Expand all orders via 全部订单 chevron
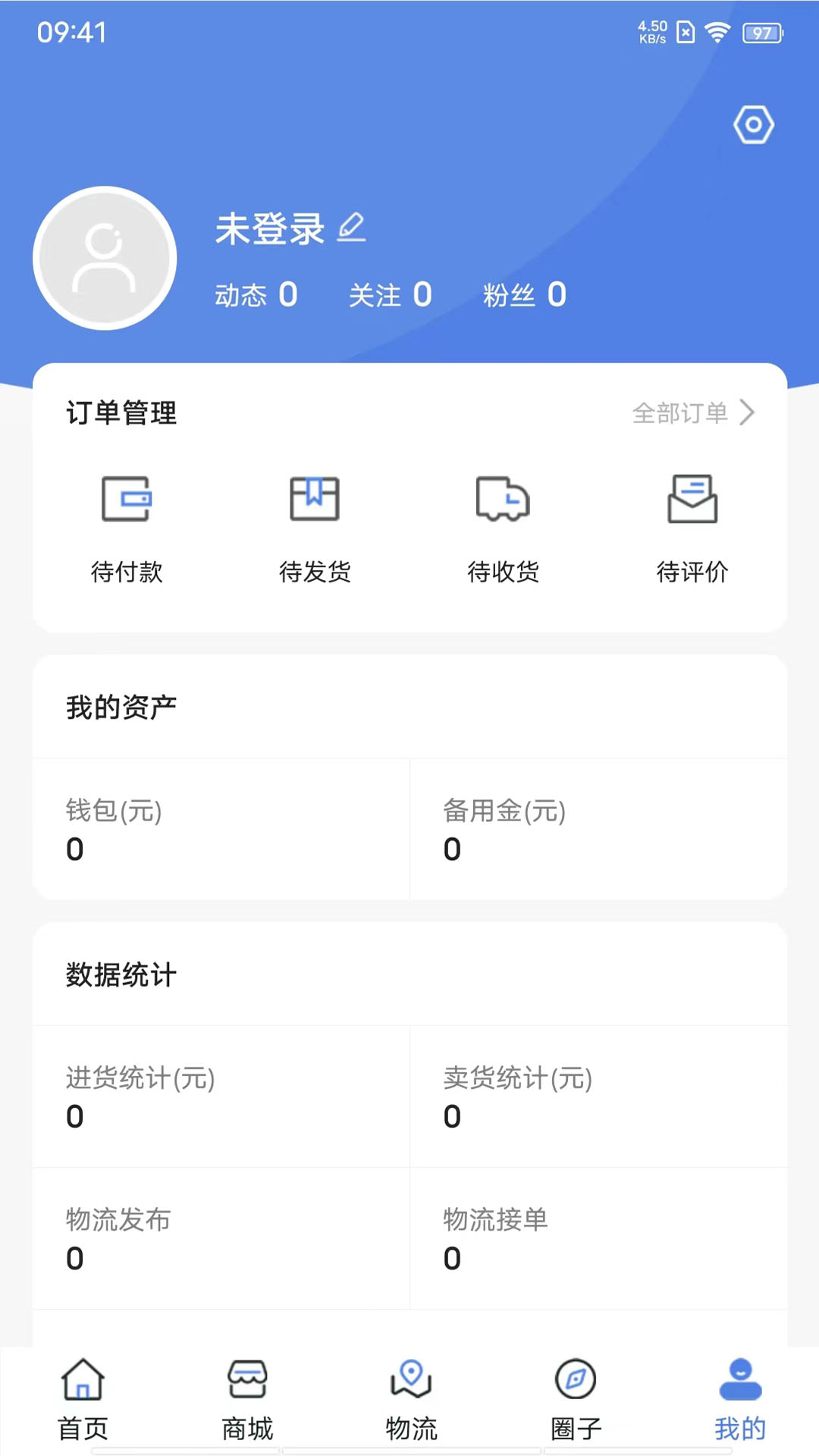This screenshot has width=819, height=1456. 695,414
